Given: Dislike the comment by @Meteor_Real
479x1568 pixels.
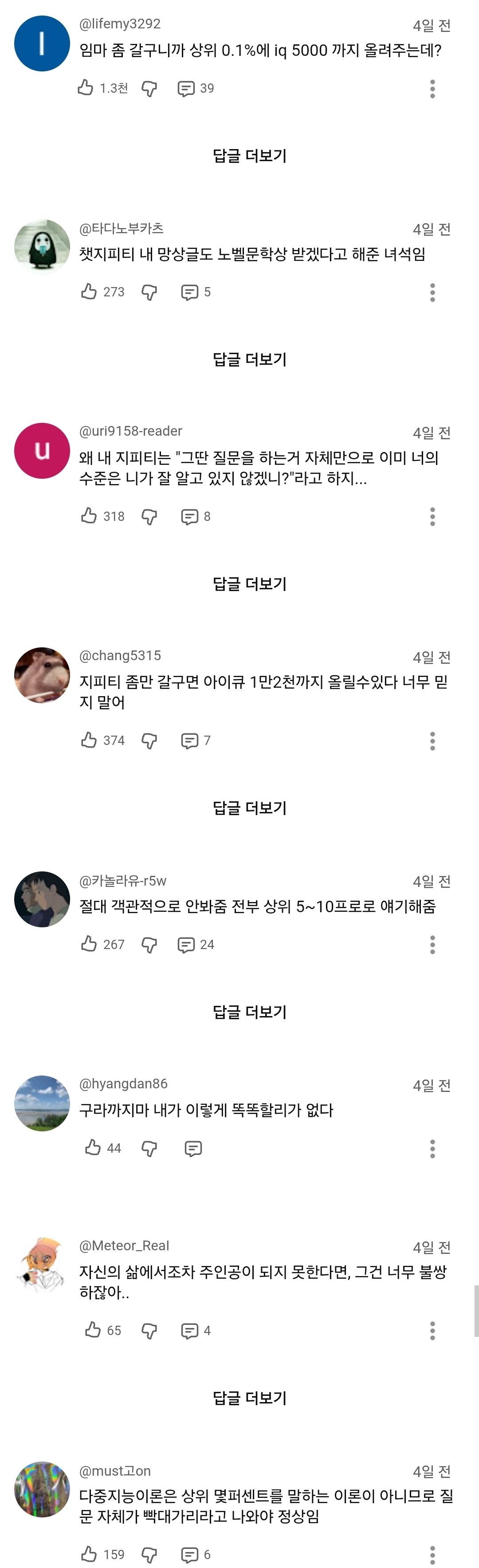Looking at the screenshot, I should point(149,1331).
